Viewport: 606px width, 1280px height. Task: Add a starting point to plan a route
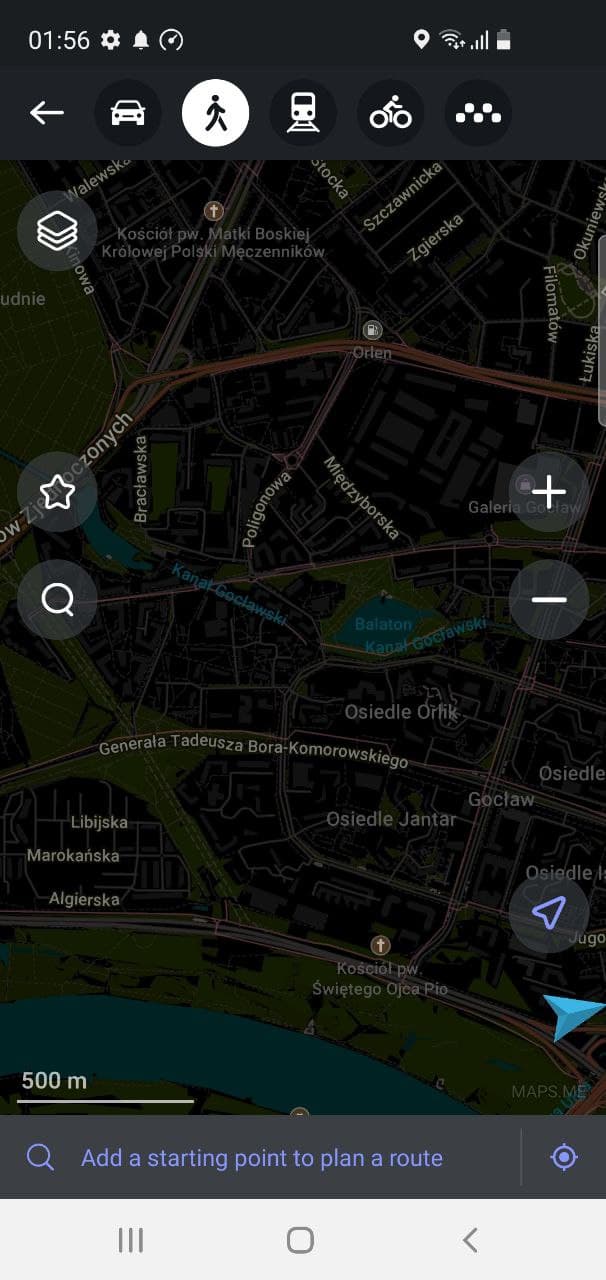(x=262, y=1158)
